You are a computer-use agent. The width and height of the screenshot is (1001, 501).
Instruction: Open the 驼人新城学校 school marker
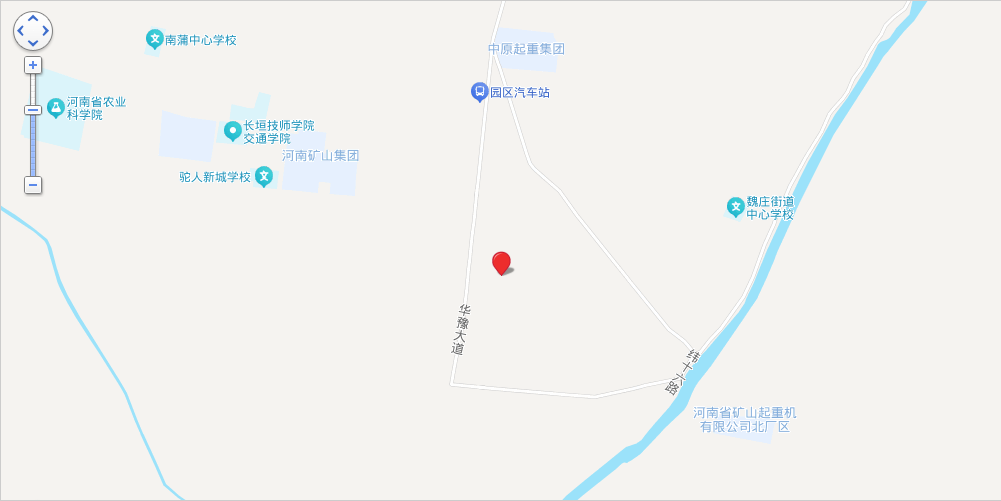click(x=264, y=177)
